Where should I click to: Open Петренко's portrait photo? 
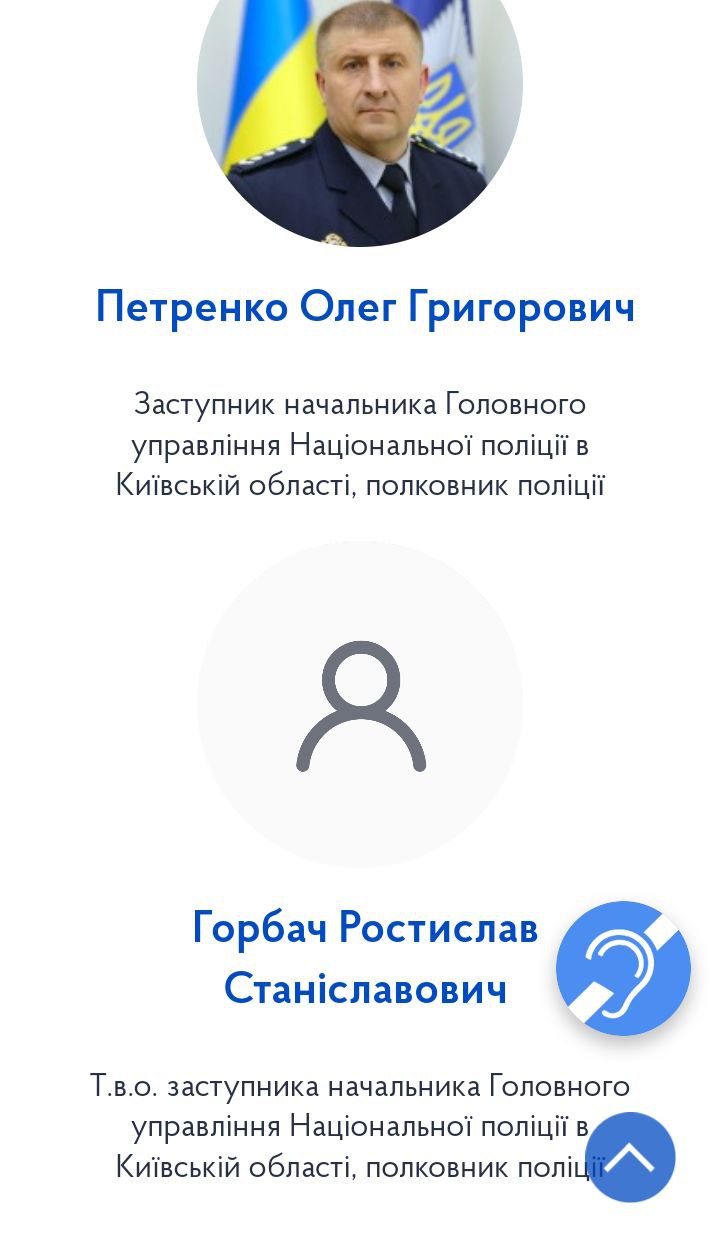point(360,110)
